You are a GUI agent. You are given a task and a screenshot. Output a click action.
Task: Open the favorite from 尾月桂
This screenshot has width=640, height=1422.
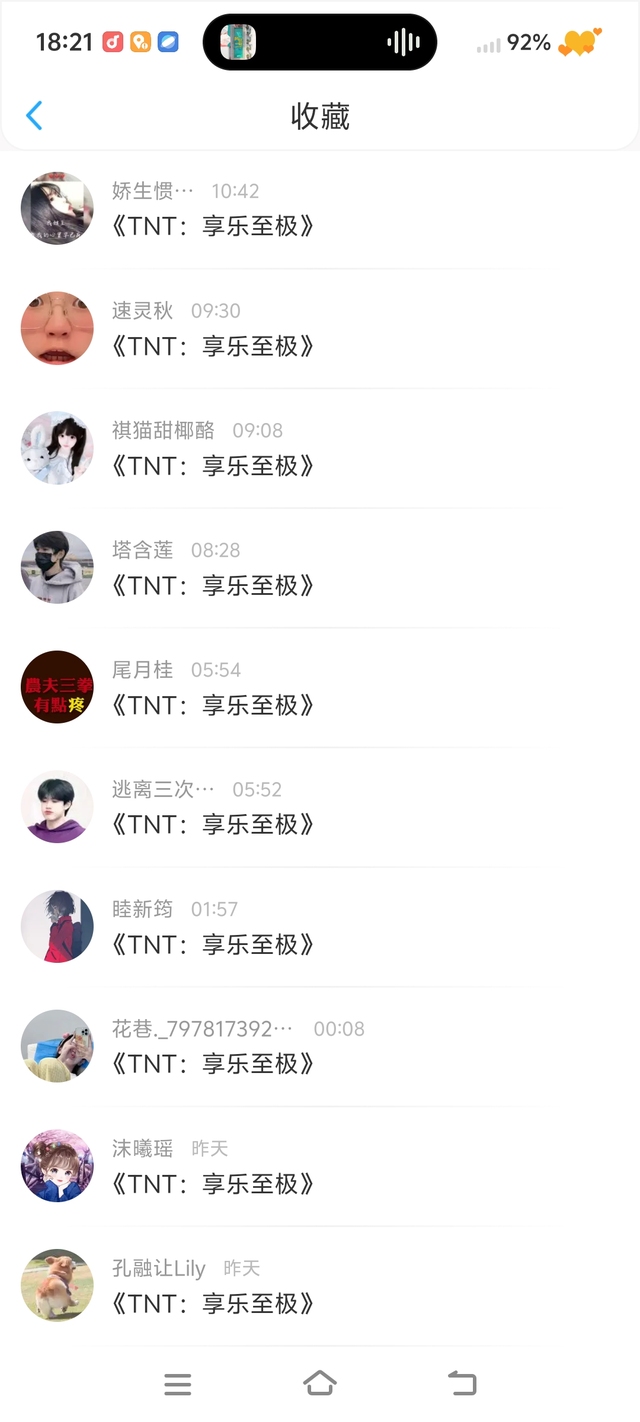320,688
